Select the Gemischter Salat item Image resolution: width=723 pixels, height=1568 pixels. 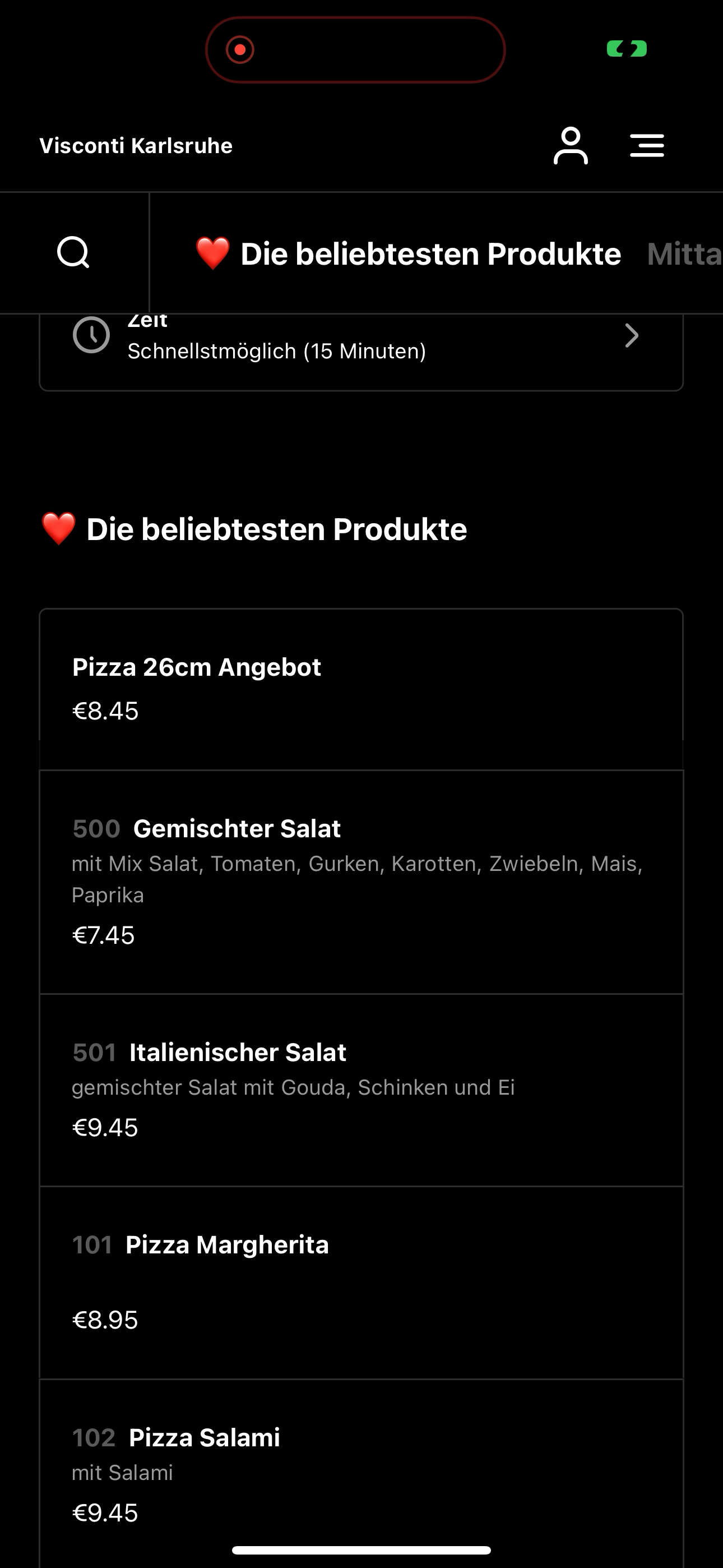pos(361,882)
